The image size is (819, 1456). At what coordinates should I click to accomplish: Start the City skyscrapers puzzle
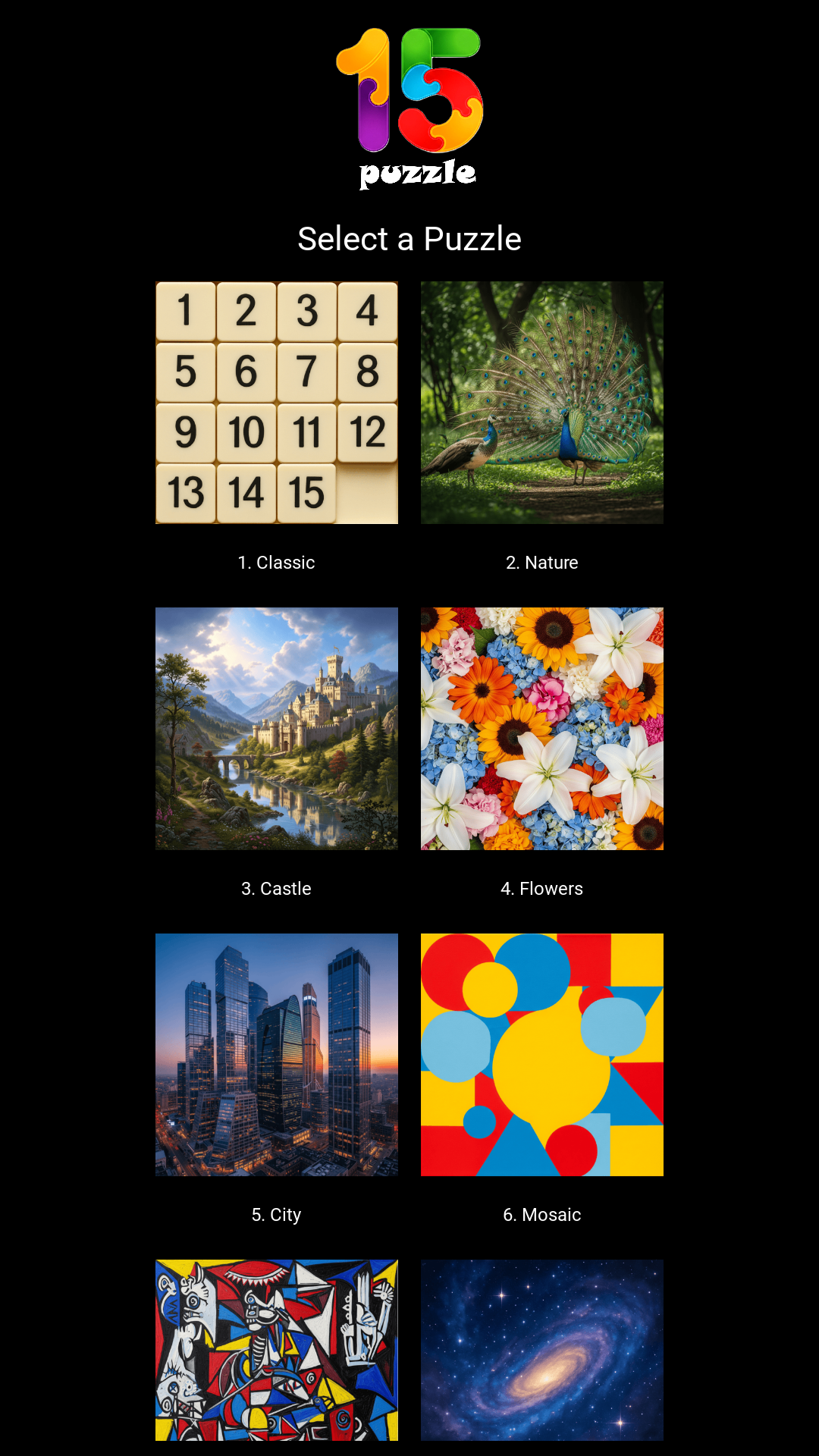[277, 1055]
